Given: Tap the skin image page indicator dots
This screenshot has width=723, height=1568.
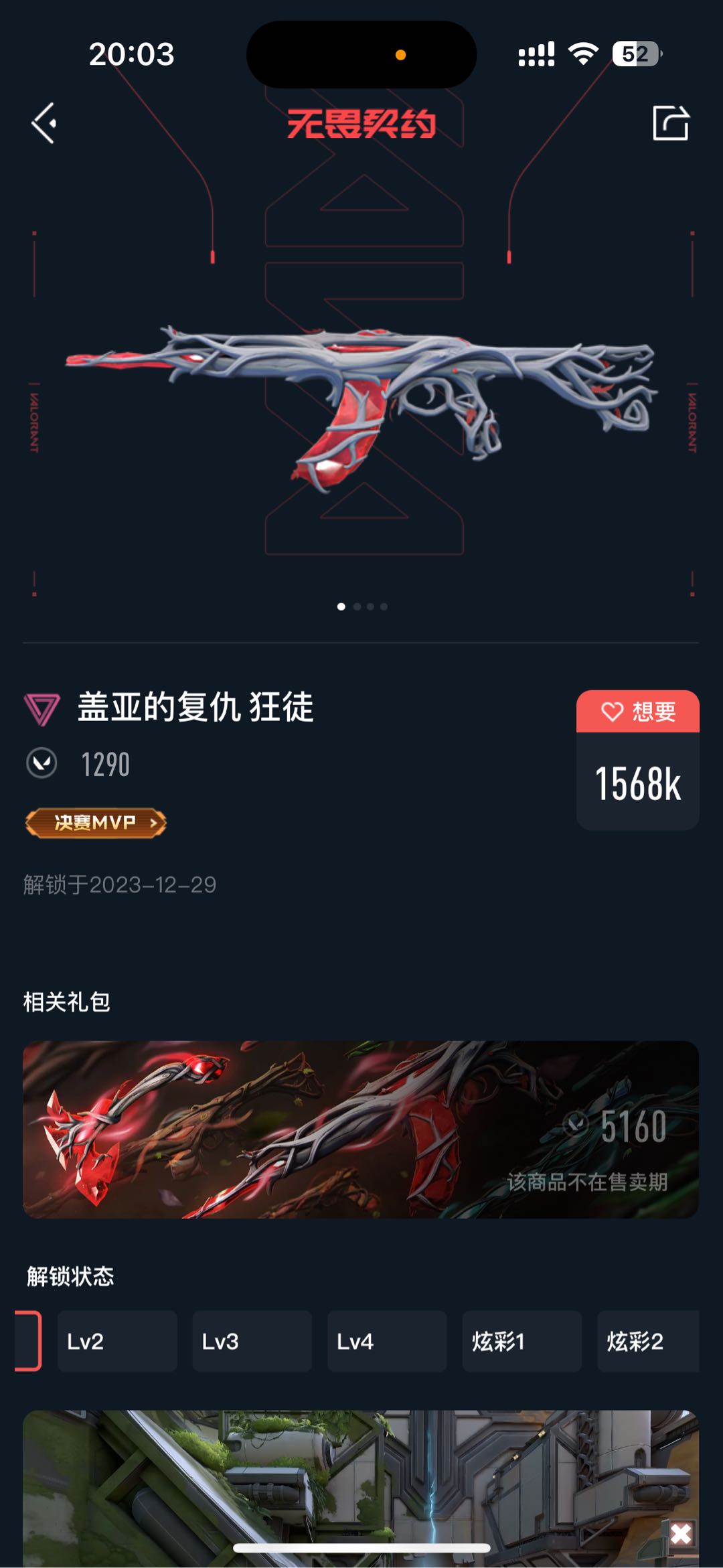Looking at the screenshot, I should pos(362,607).
